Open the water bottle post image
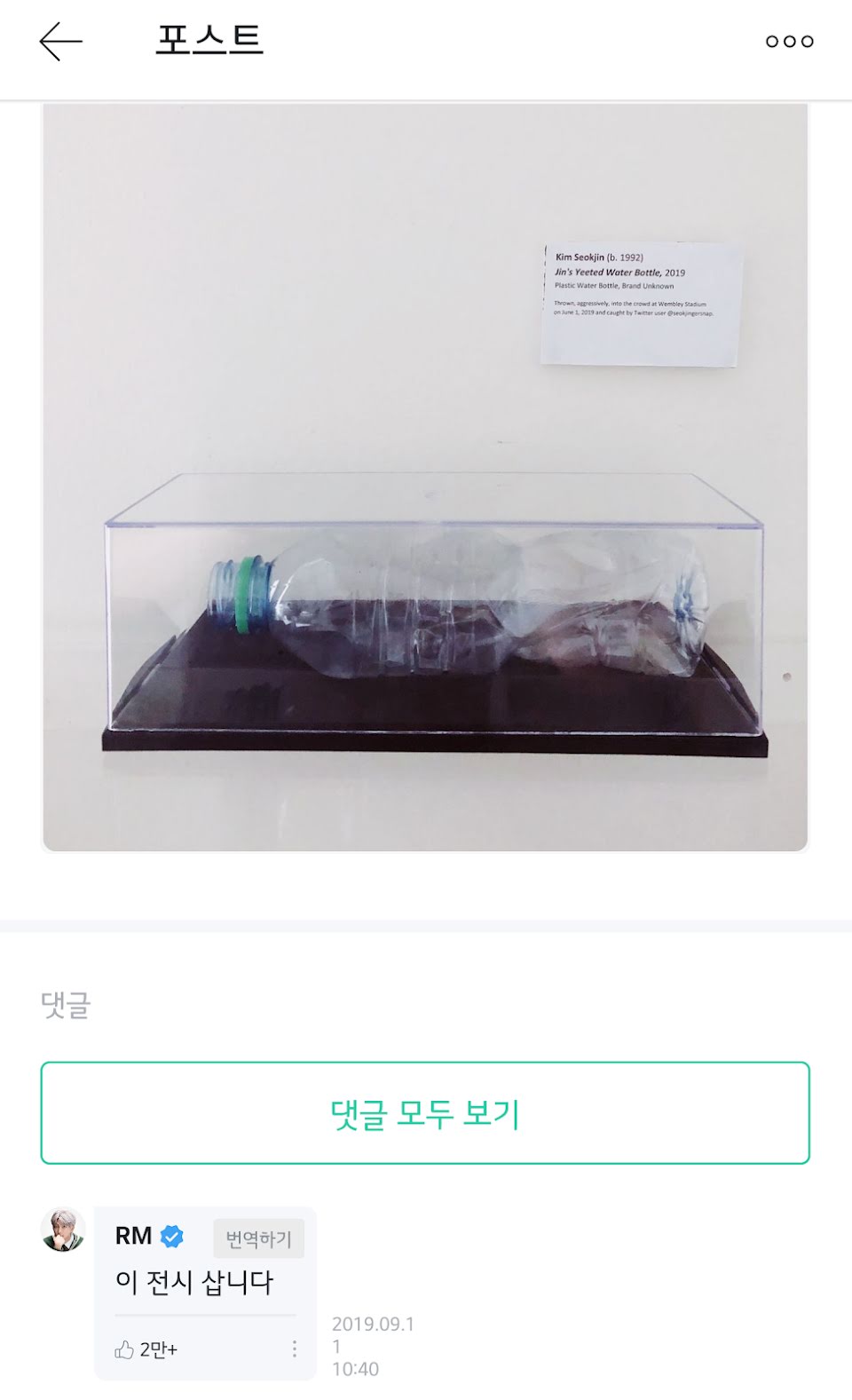Viewport: 852px width, 1400px height. coord(425,477)
